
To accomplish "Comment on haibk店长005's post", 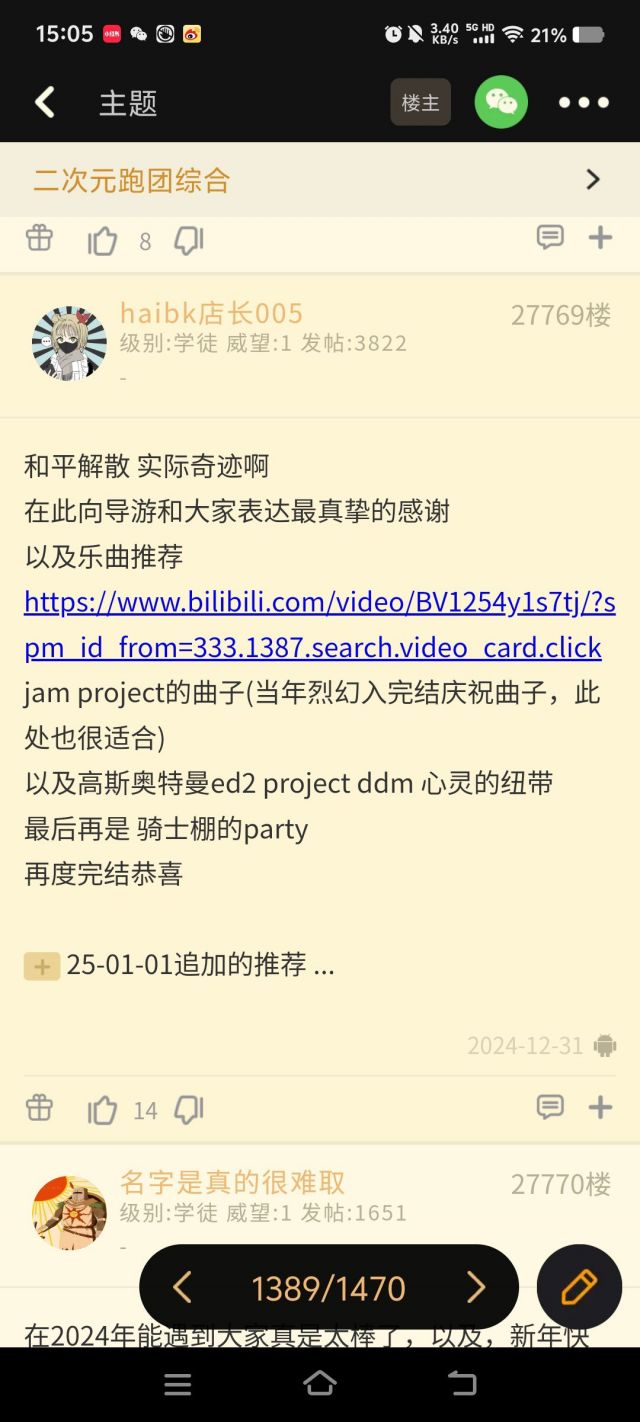I will coord(550,1107).
